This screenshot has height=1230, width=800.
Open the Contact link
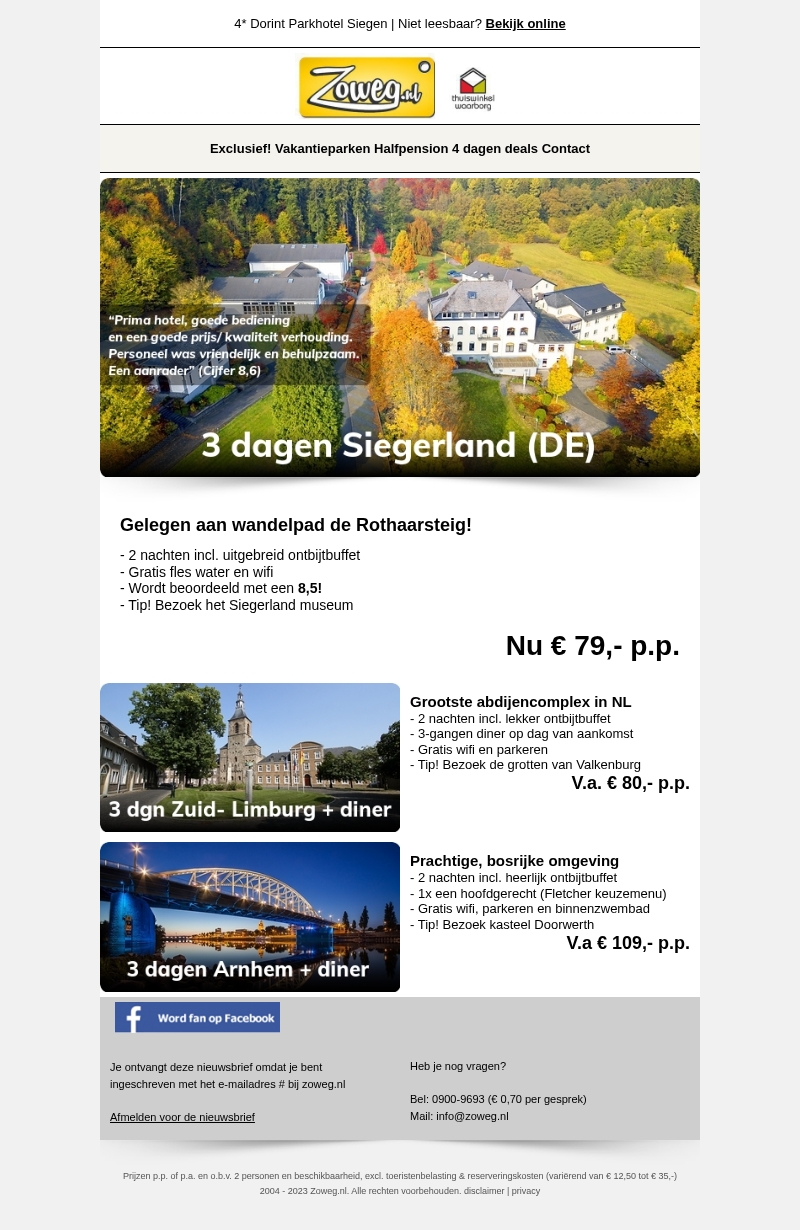[566, 149]
